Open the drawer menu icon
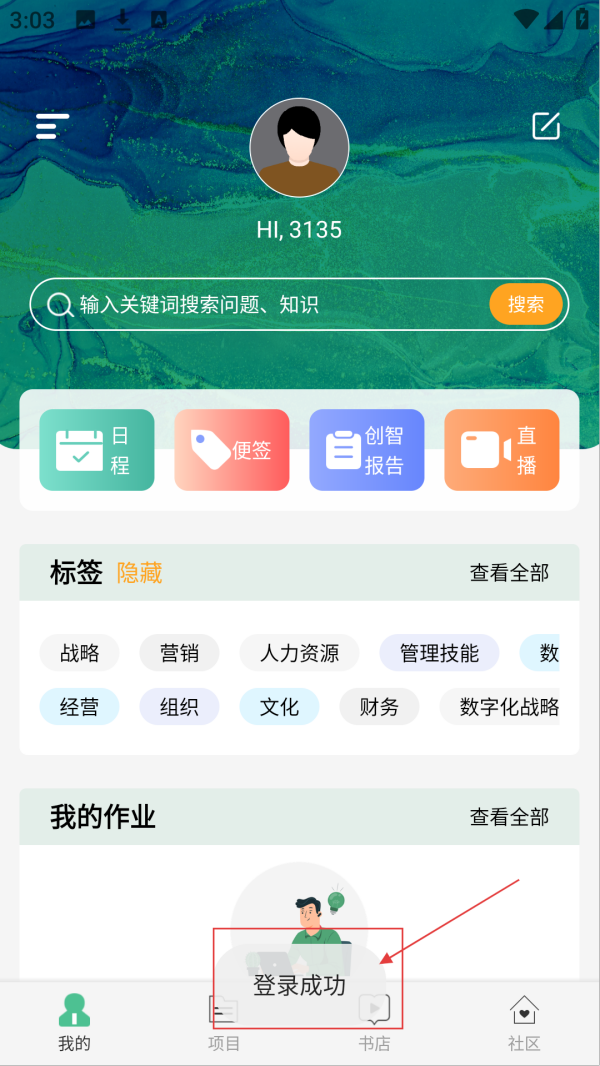This screenshot has width=600, height=1066. (x=52, y=127)
